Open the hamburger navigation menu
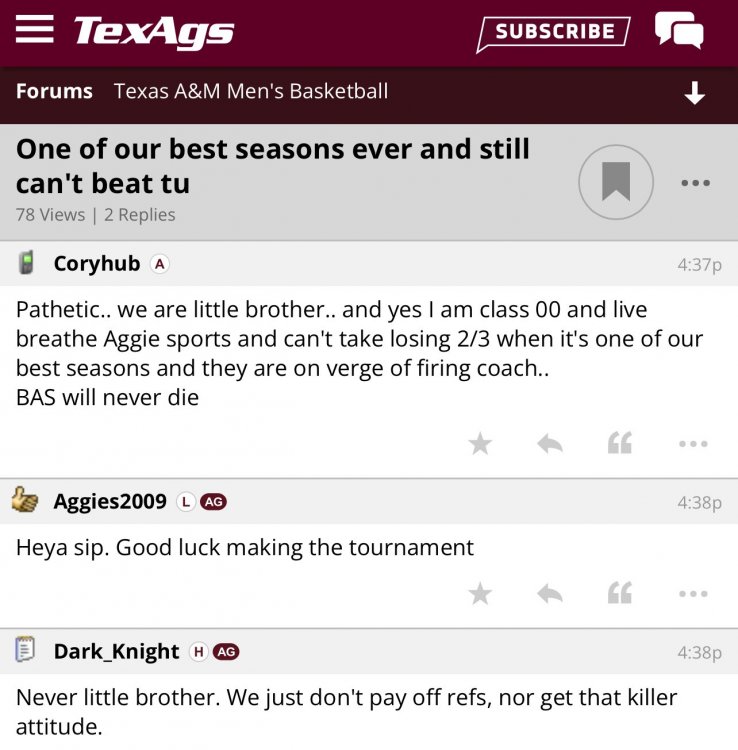Image resolution: width=738 pixels, height=750 pixels. click(35, 30)
